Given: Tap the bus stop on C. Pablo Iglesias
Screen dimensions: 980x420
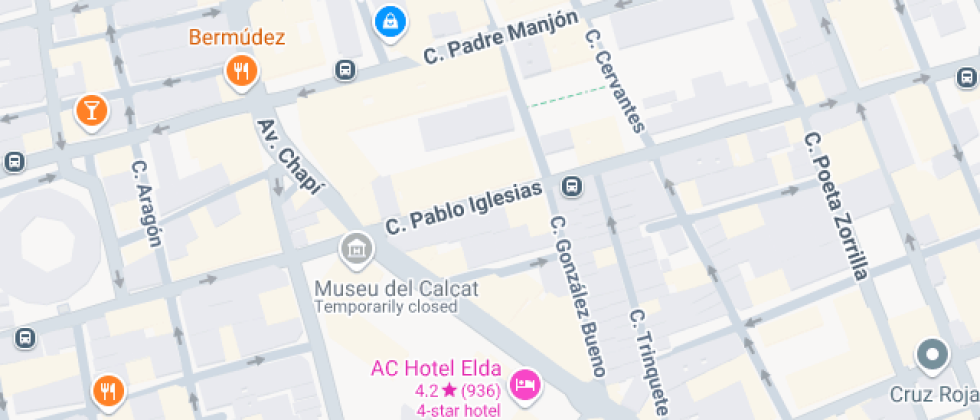Looking at the screenshot, I should [x=572, y=186].
